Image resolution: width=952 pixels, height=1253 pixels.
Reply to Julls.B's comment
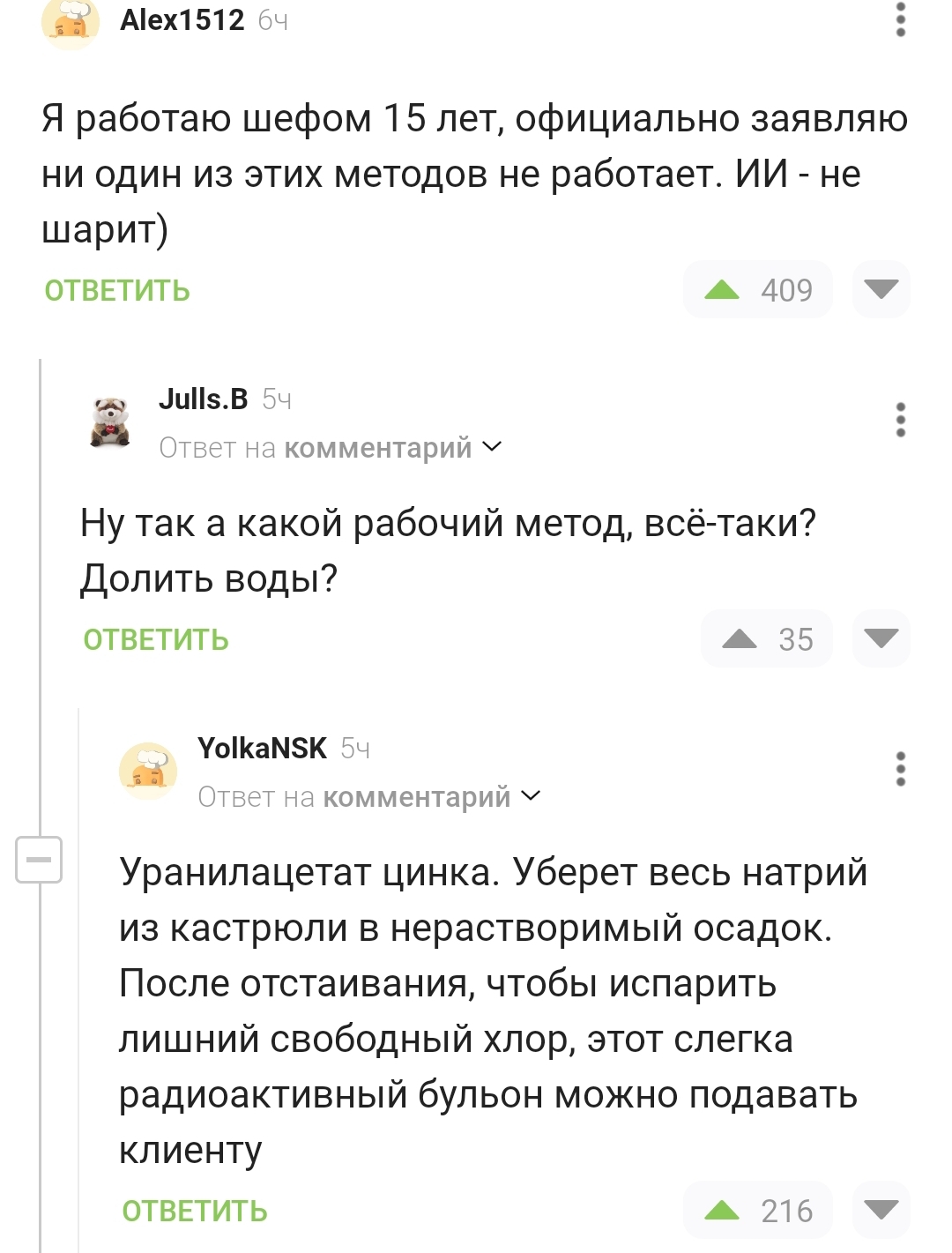156,640
